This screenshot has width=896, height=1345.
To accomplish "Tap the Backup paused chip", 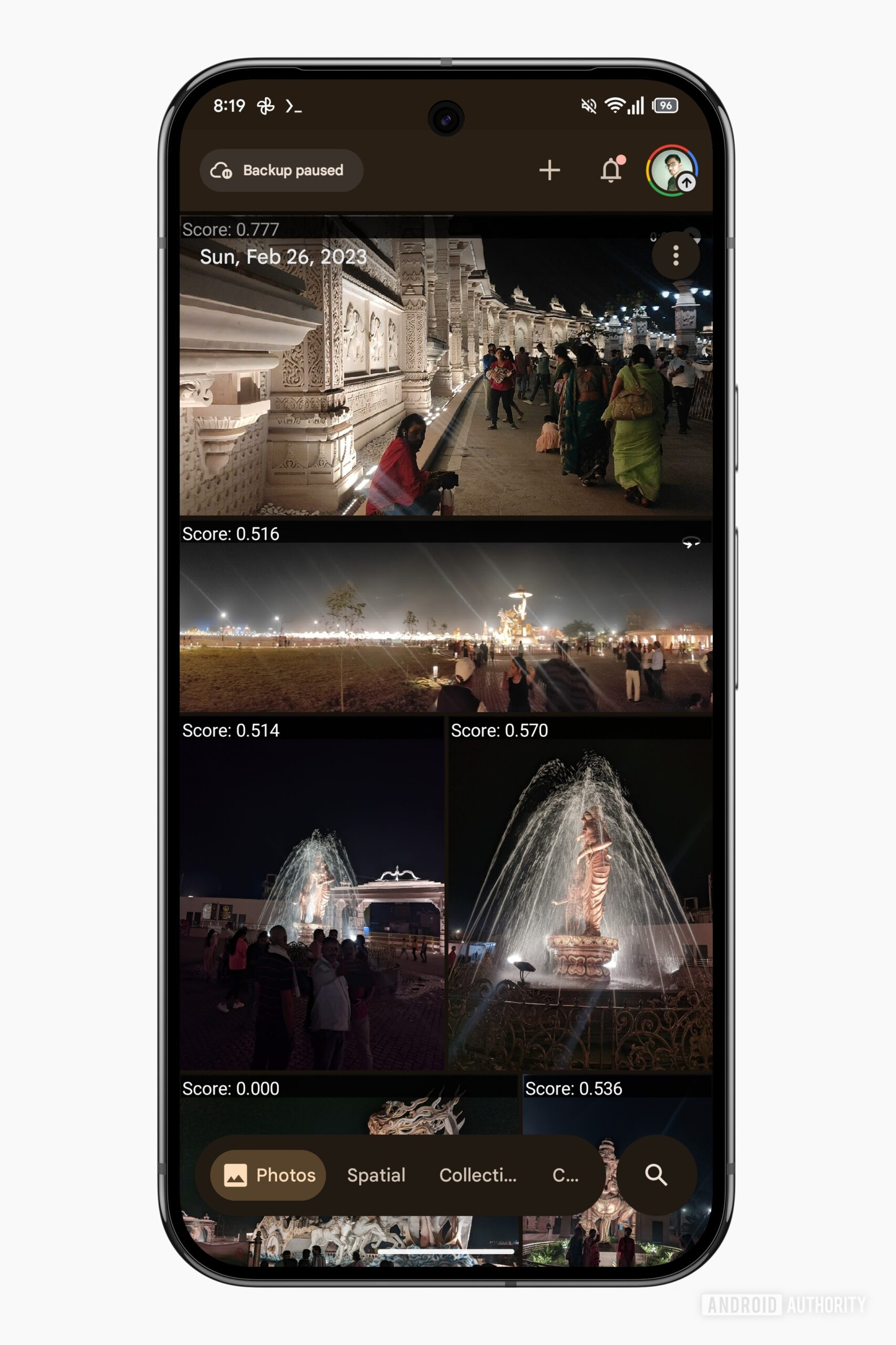I will 281,170.
